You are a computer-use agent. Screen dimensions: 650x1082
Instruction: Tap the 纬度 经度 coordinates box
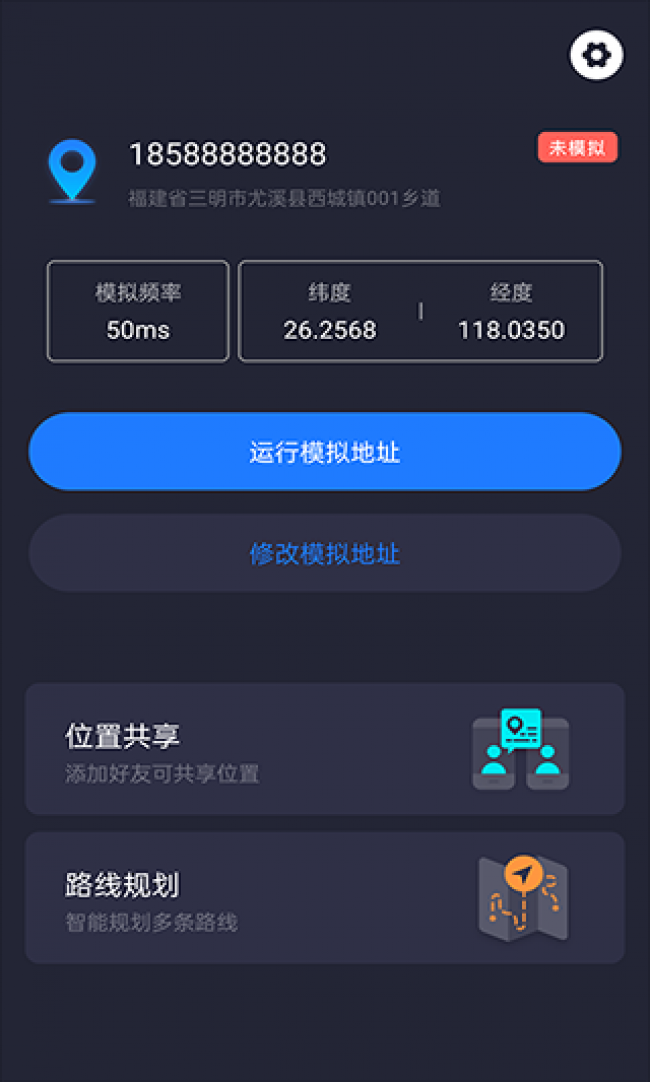(420, 311)
